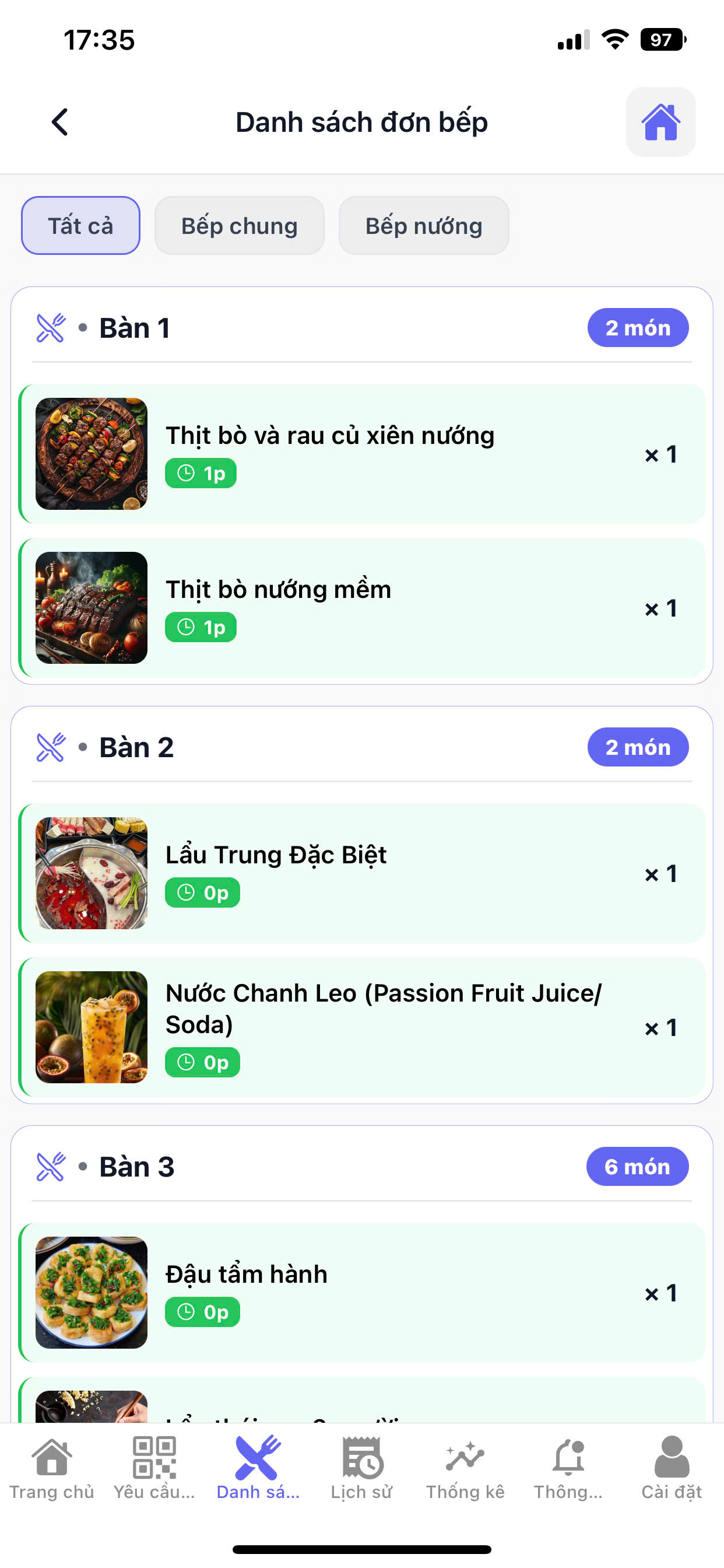This screenshot has height=1568, width=724.
Task: Go back using the left chevron
Action: [59, 121]
